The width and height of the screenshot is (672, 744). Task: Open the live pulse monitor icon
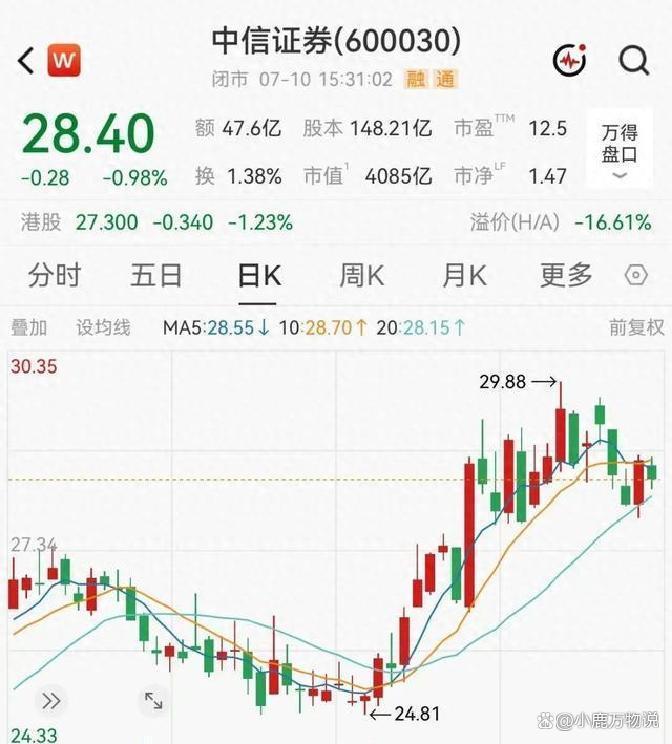click(x=570, y=60)
